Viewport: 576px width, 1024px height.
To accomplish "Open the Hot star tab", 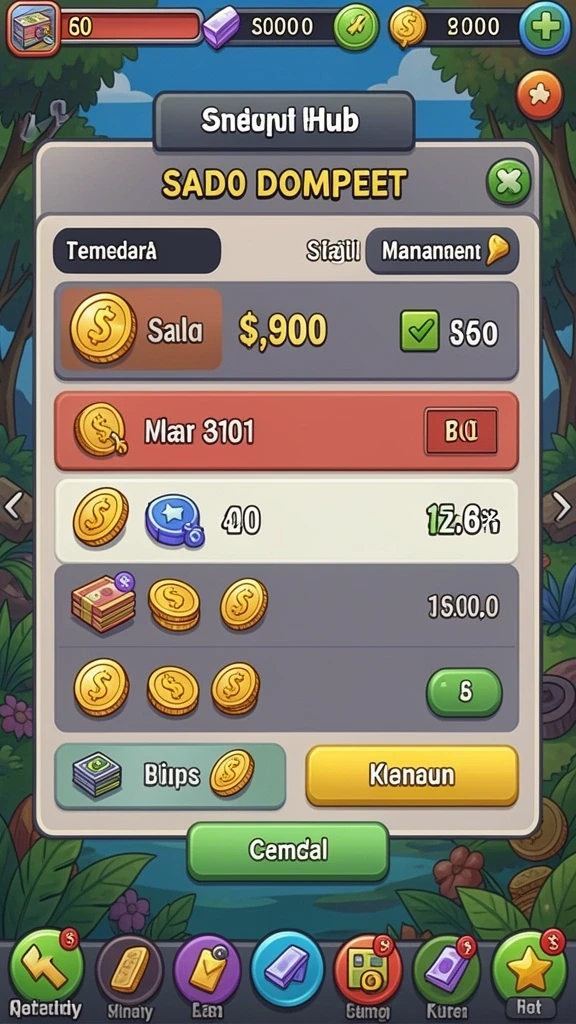I will pos(530,973).
